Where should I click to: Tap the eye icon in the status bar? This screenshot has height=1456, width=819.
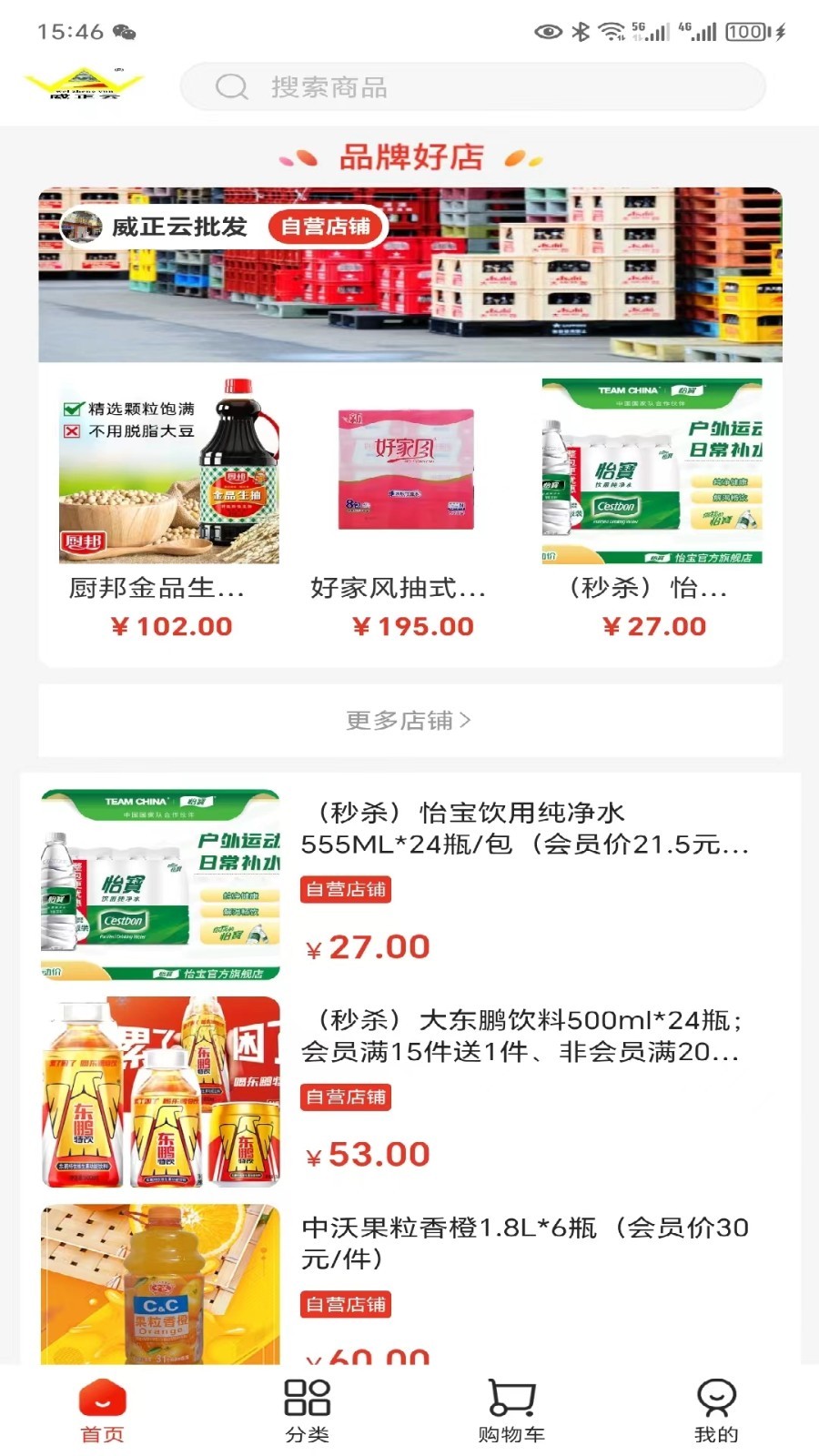pos(546,33)
